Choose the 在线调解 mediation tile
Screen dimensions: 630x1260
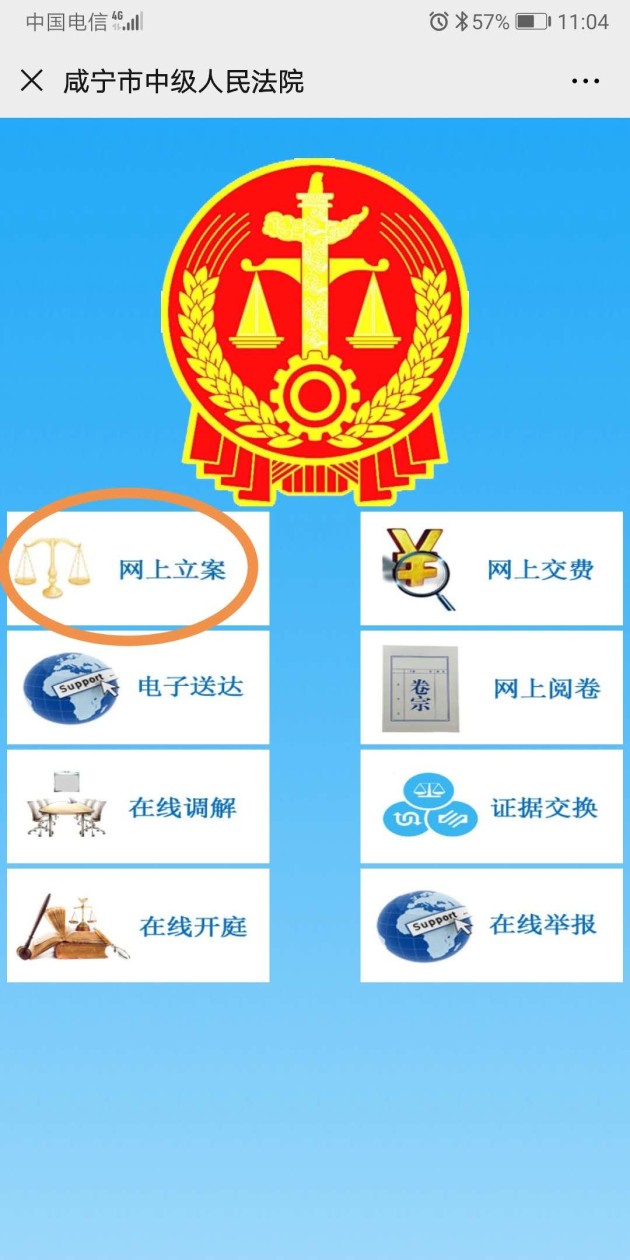point(138,806)
